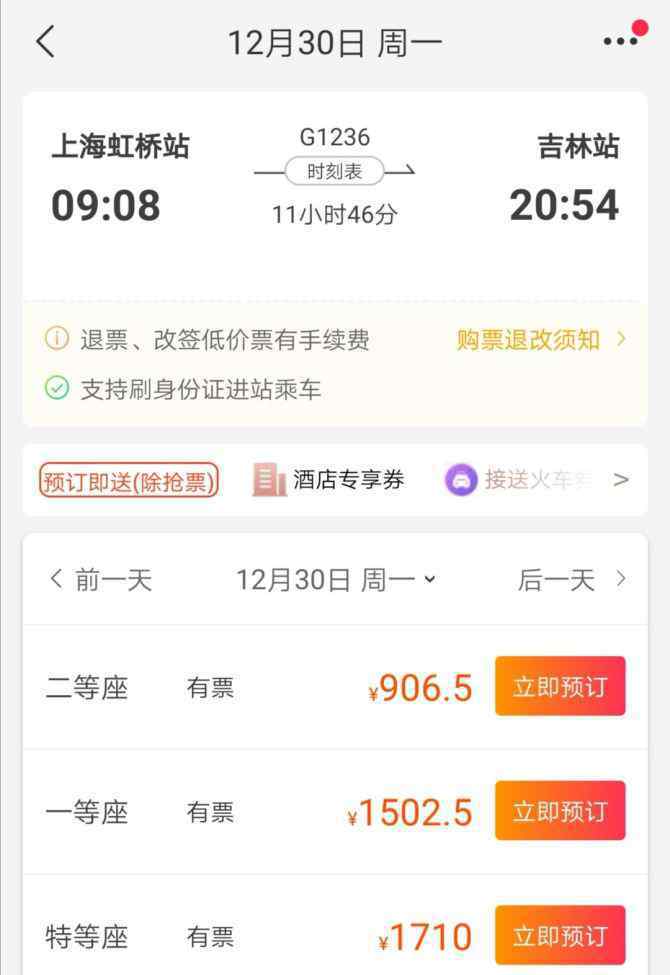Open the 酒店专享券 hotel coupon offer
Screen dimensions: 670x975
(330, 480)
